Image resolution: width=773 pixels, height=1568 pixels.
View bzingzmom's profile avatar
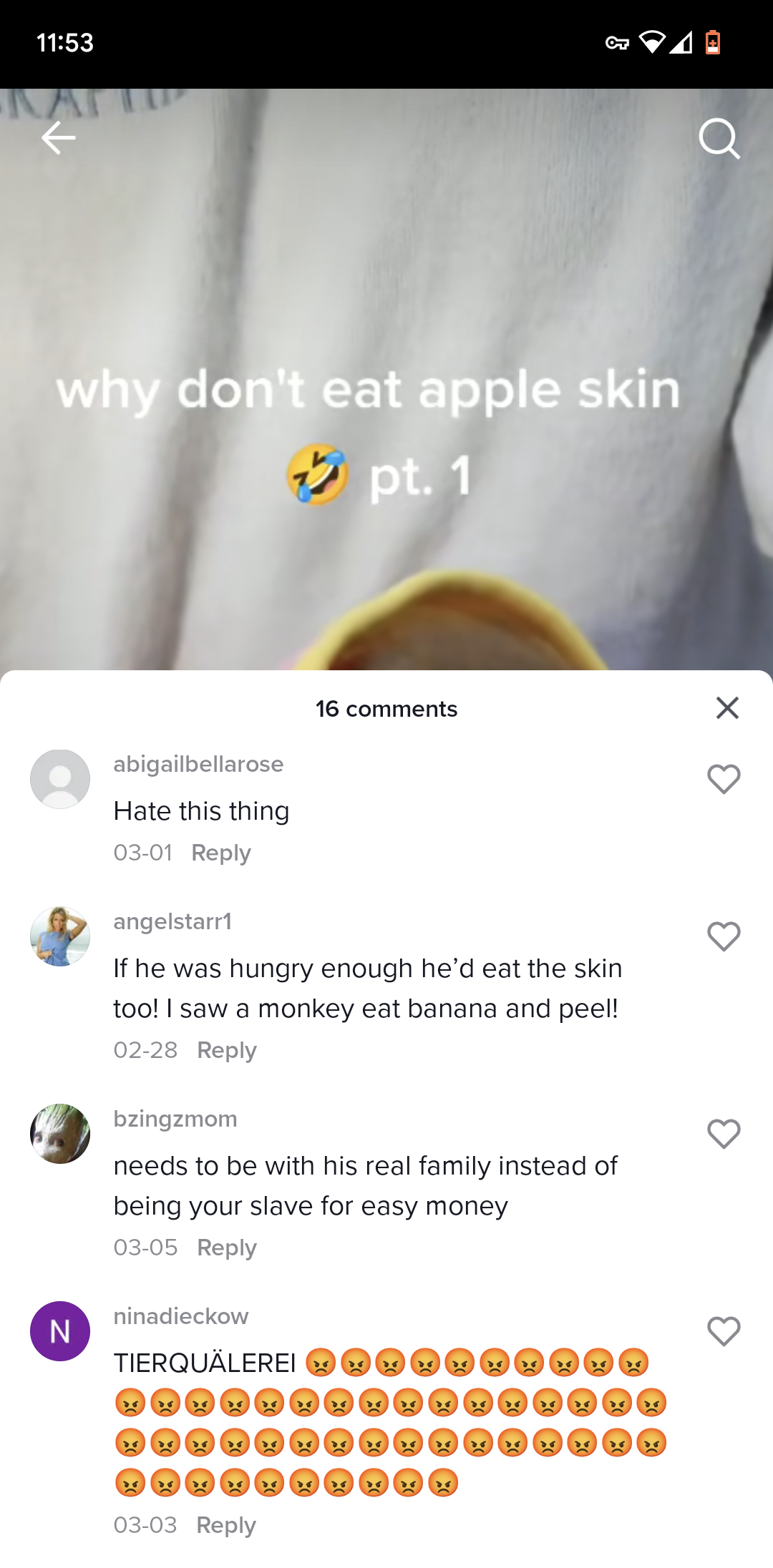click(60, 1134)
